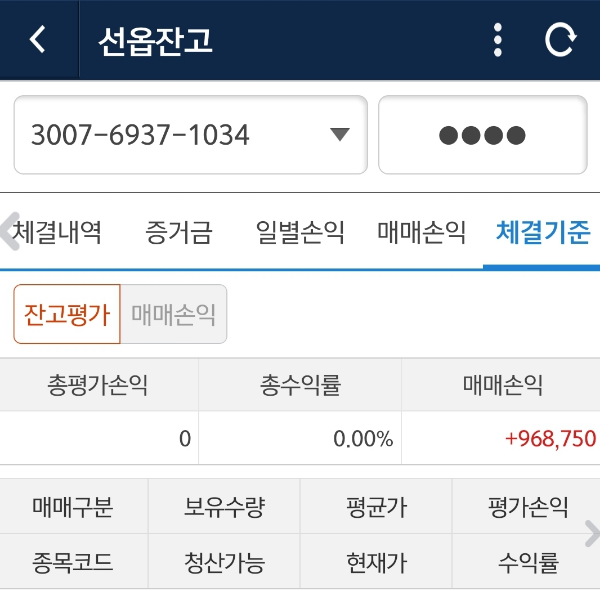Switch to the 체결내역 tab
The width and height of the screenshot is (600, 600).
coord(60,233)
